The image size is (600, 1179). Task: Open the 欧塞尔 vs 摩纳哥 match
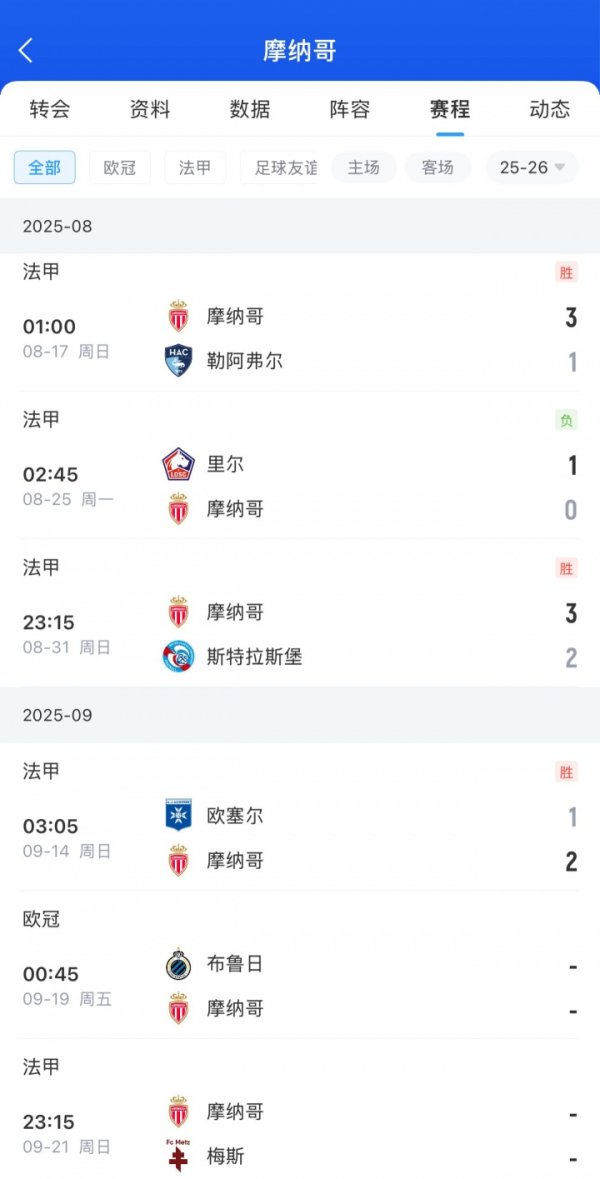[300, 838]
